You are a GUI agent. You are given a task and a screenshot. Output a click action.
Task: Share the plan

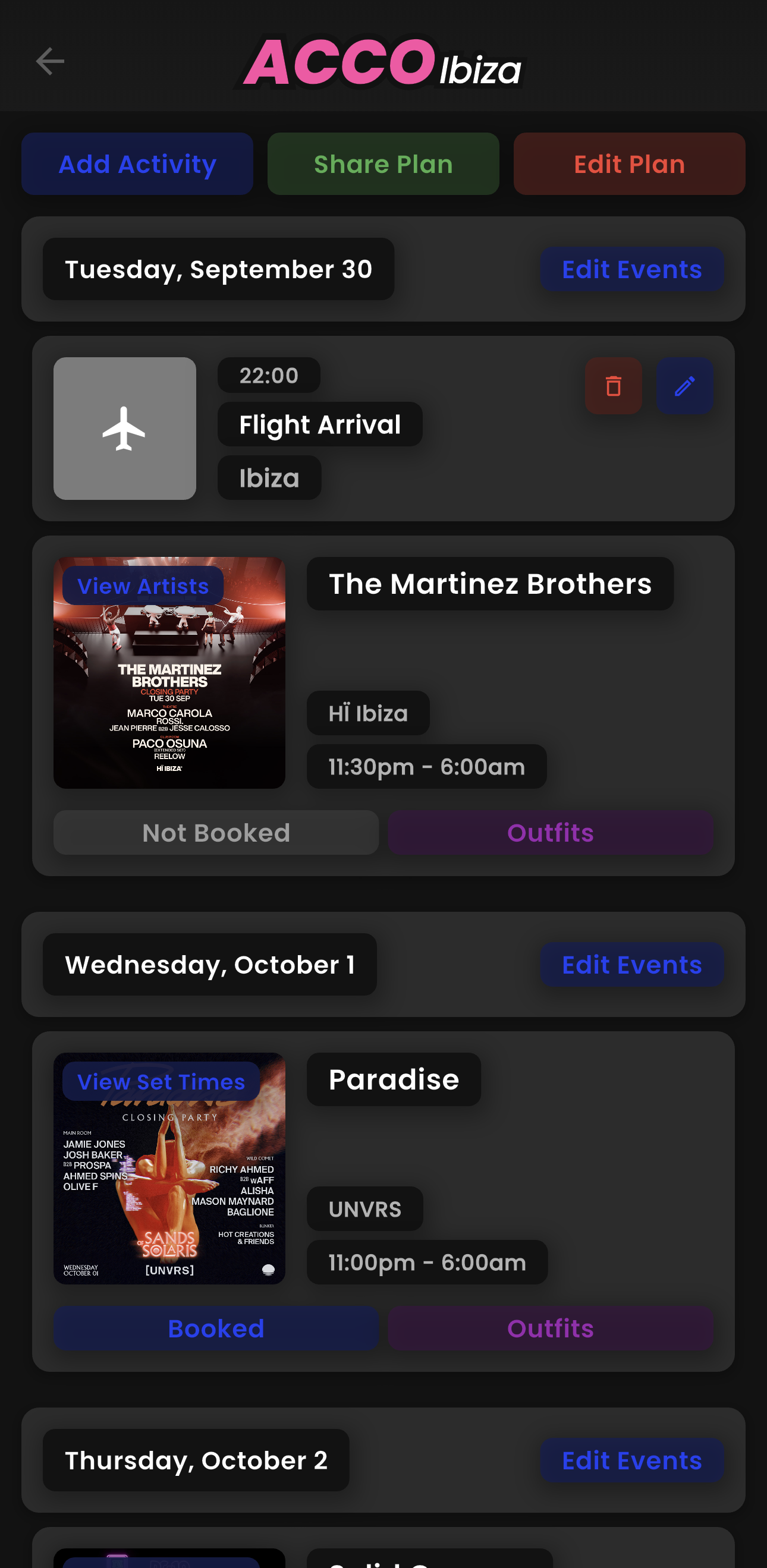(x=383, y=163)
